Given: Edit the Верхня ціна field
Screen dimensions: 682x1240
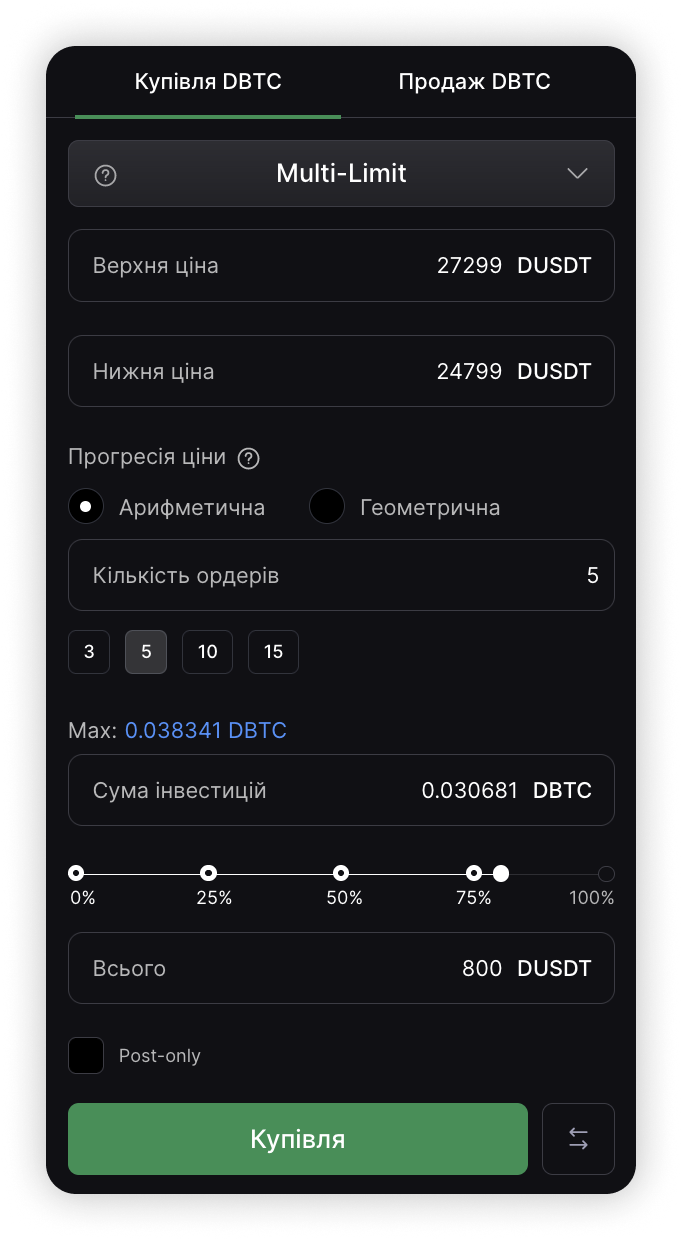Looking at the screenshot, I should (341, 266).
